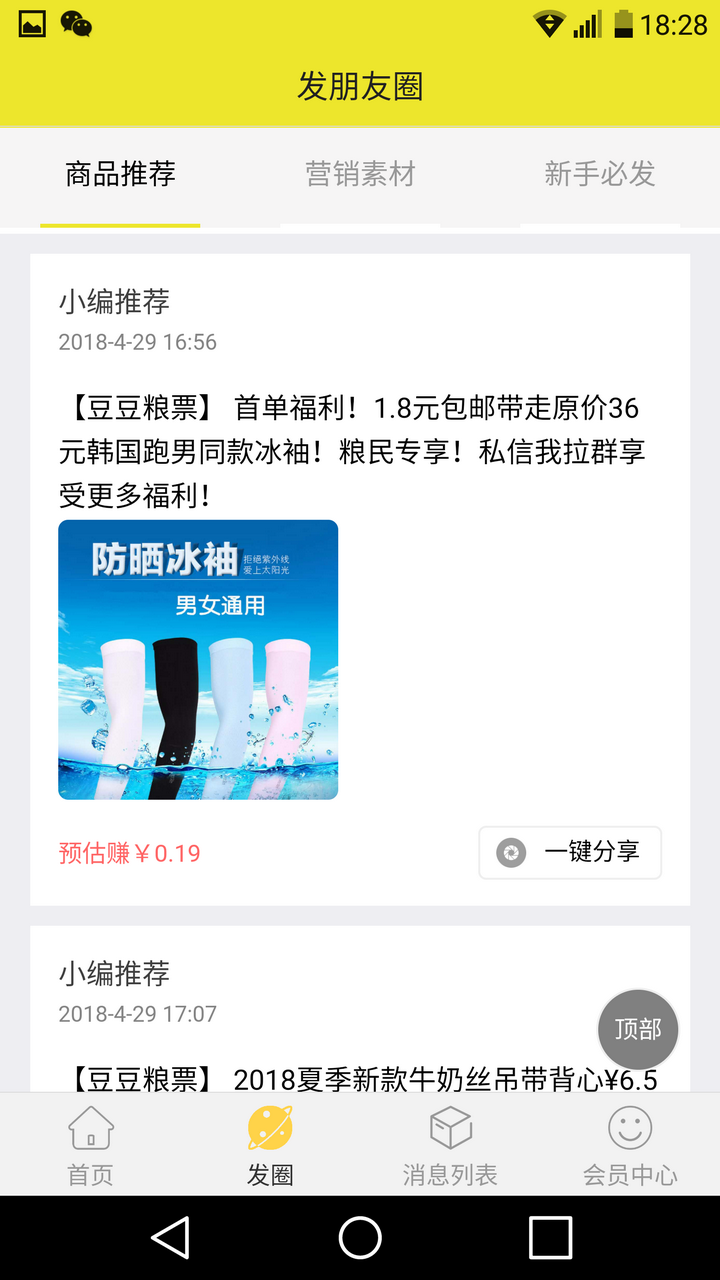Image resolution: width=720 pixels, height=1280 pixels.
Task: Tap the system back button
Action: [x=171, y=1238]
